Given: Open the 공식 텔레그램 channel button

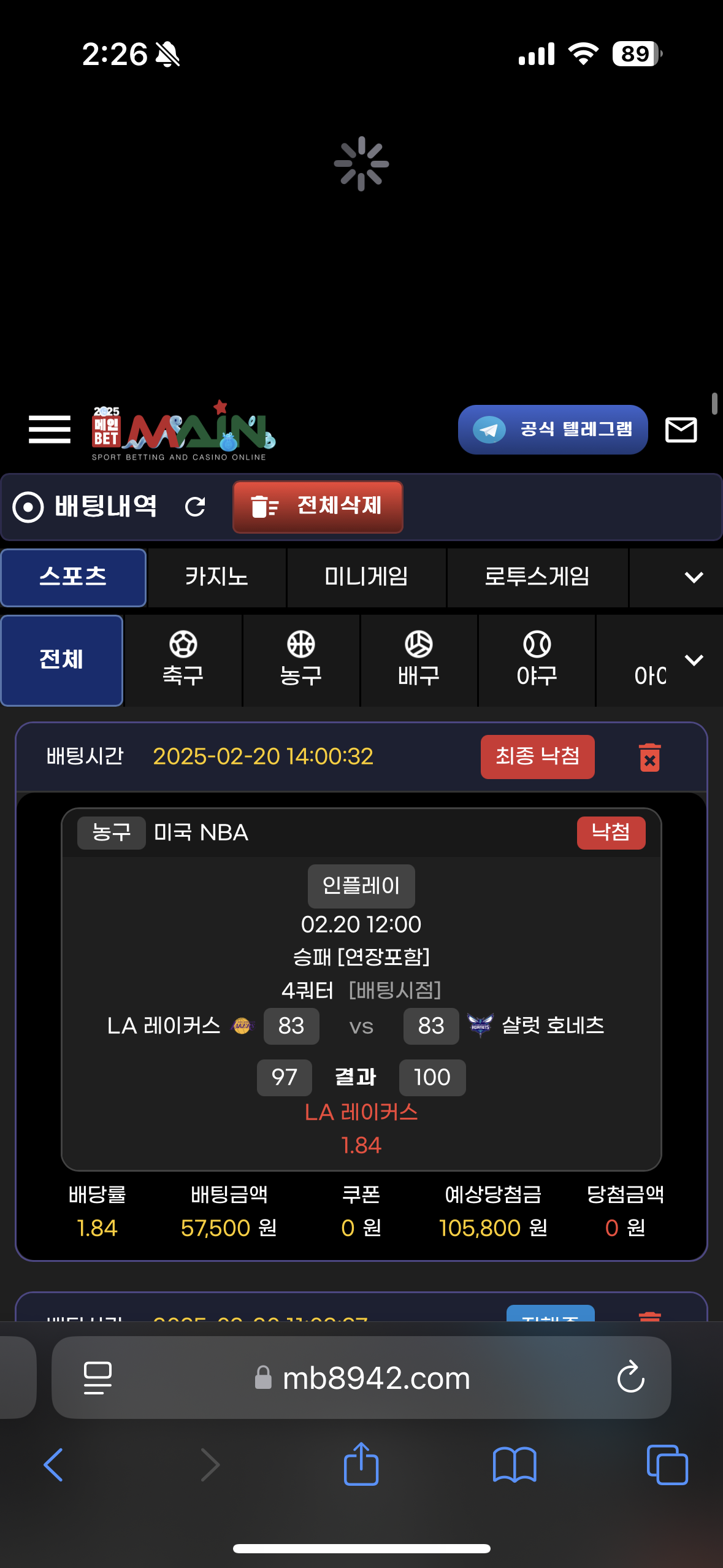Looking at the screenshot, I should 553,429.
